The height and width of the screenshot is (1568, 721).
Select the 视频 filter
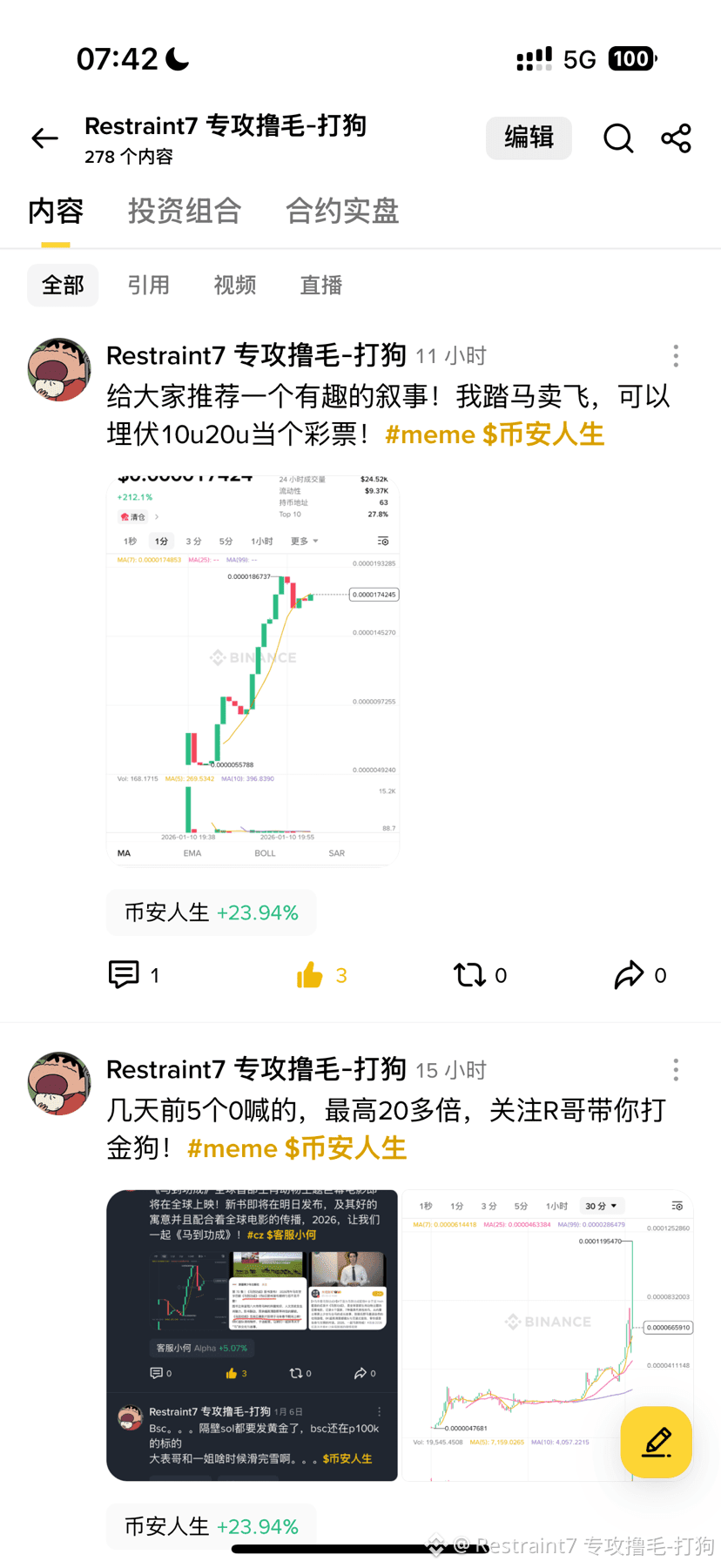coord(234,285)
